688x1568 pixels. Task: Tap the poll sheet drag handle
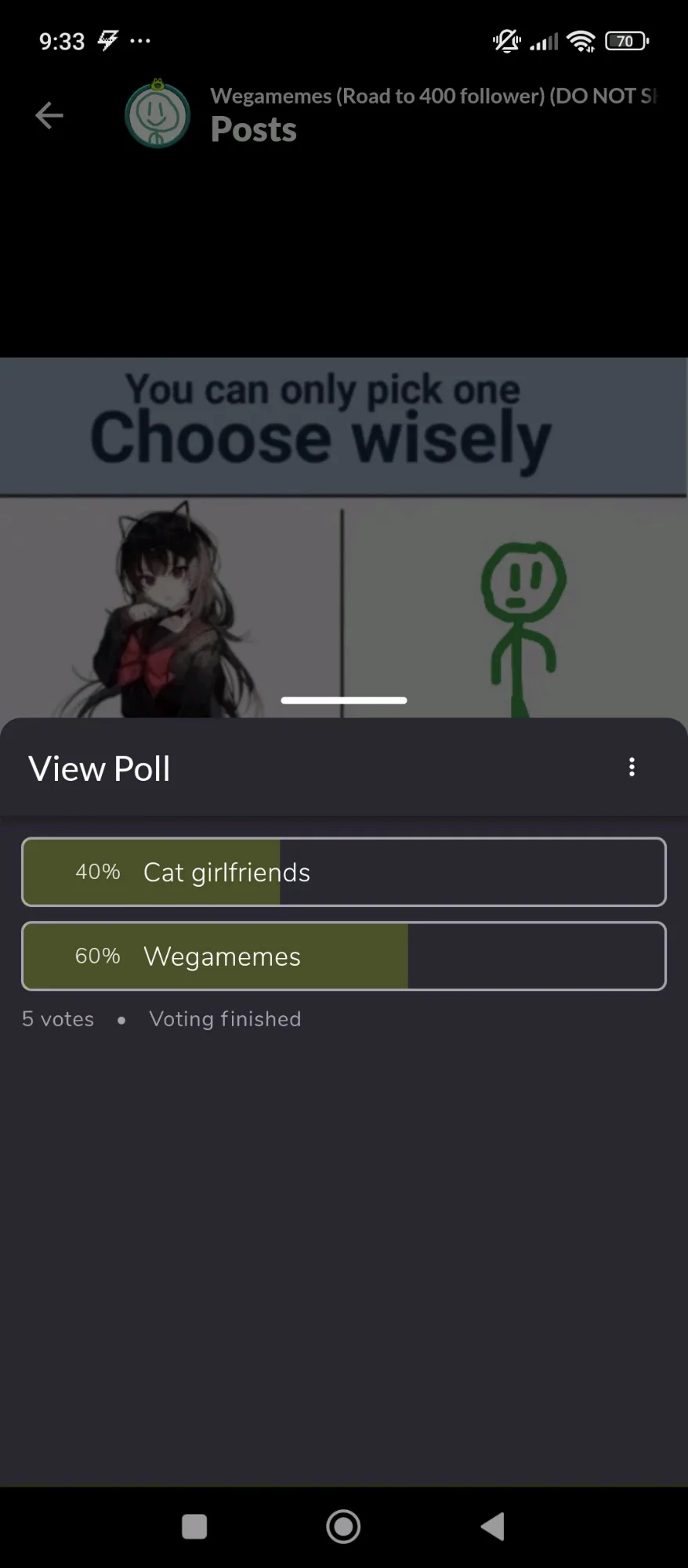coord(344,700)
